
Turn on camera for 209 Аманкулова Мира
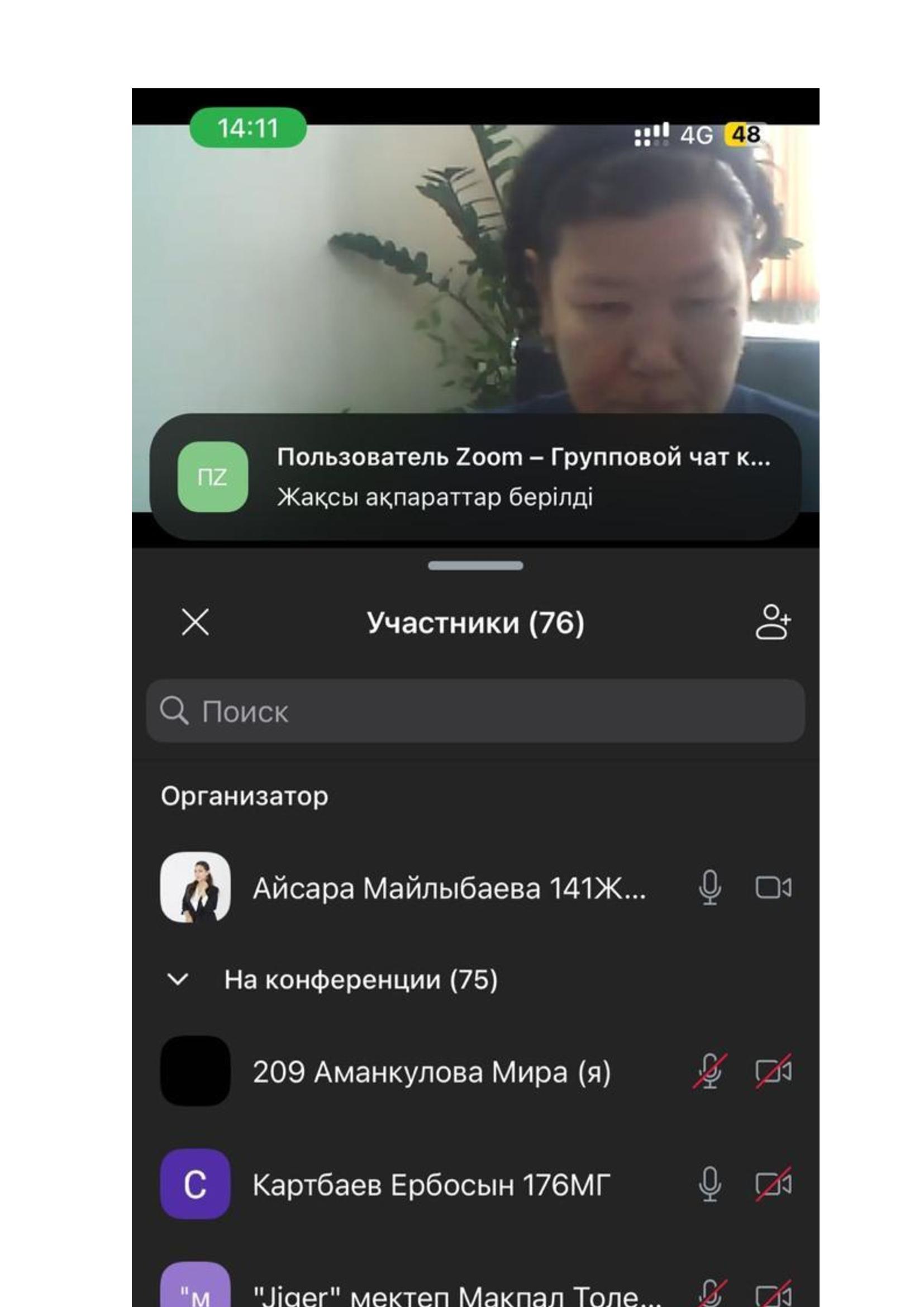click(773, 1071)
